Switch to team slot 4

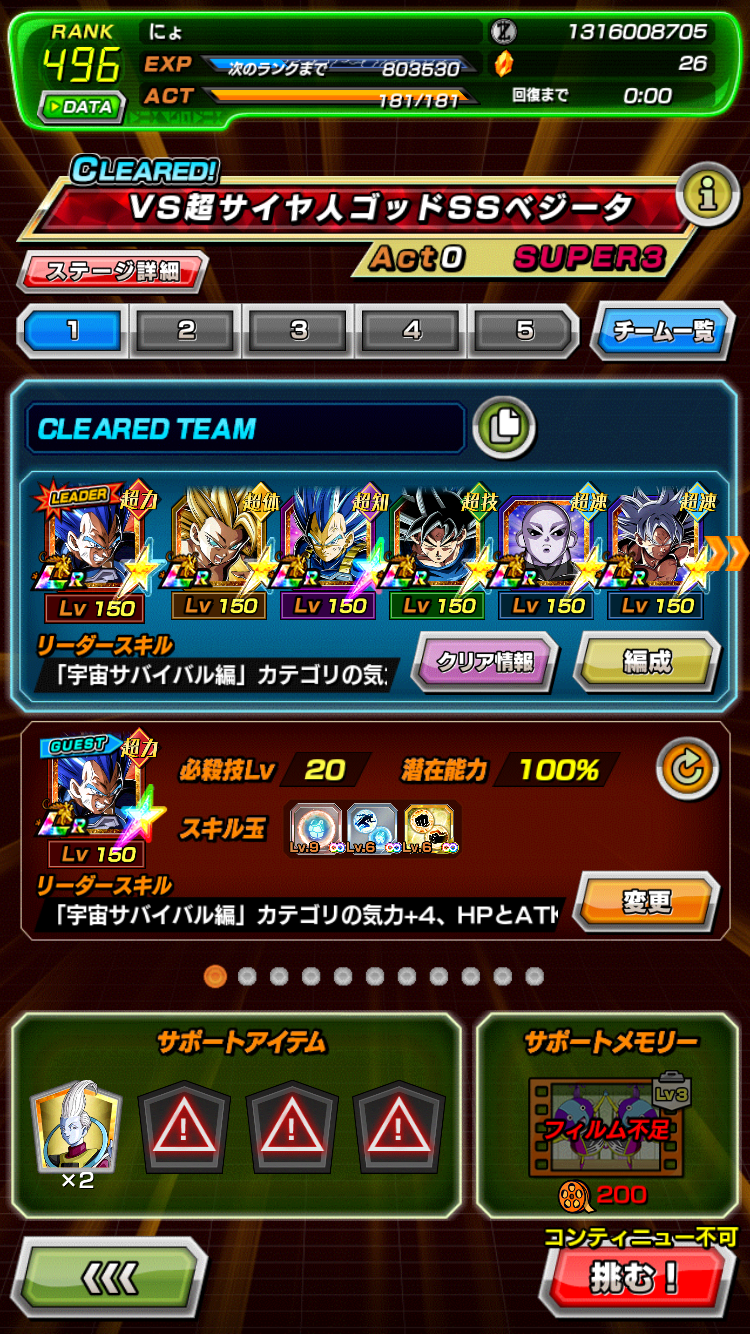point(412,331)
